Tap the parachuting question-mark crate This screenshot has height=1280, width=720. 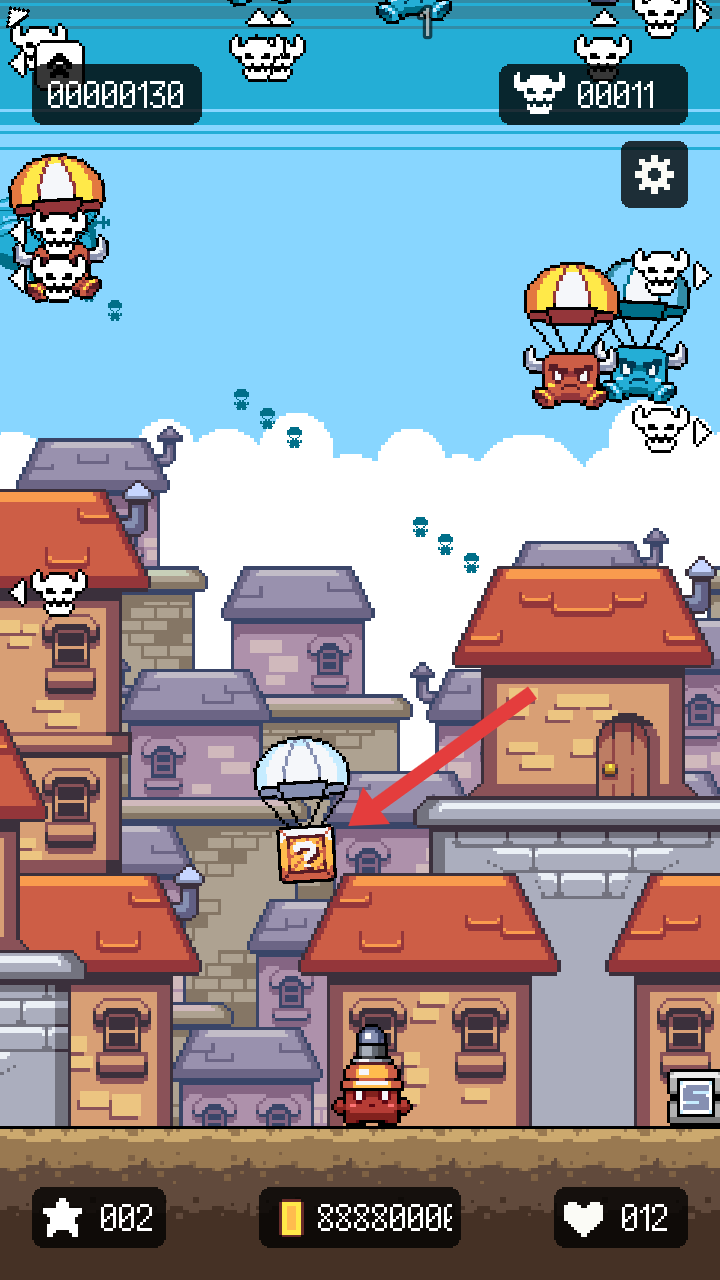pos(302,854)
